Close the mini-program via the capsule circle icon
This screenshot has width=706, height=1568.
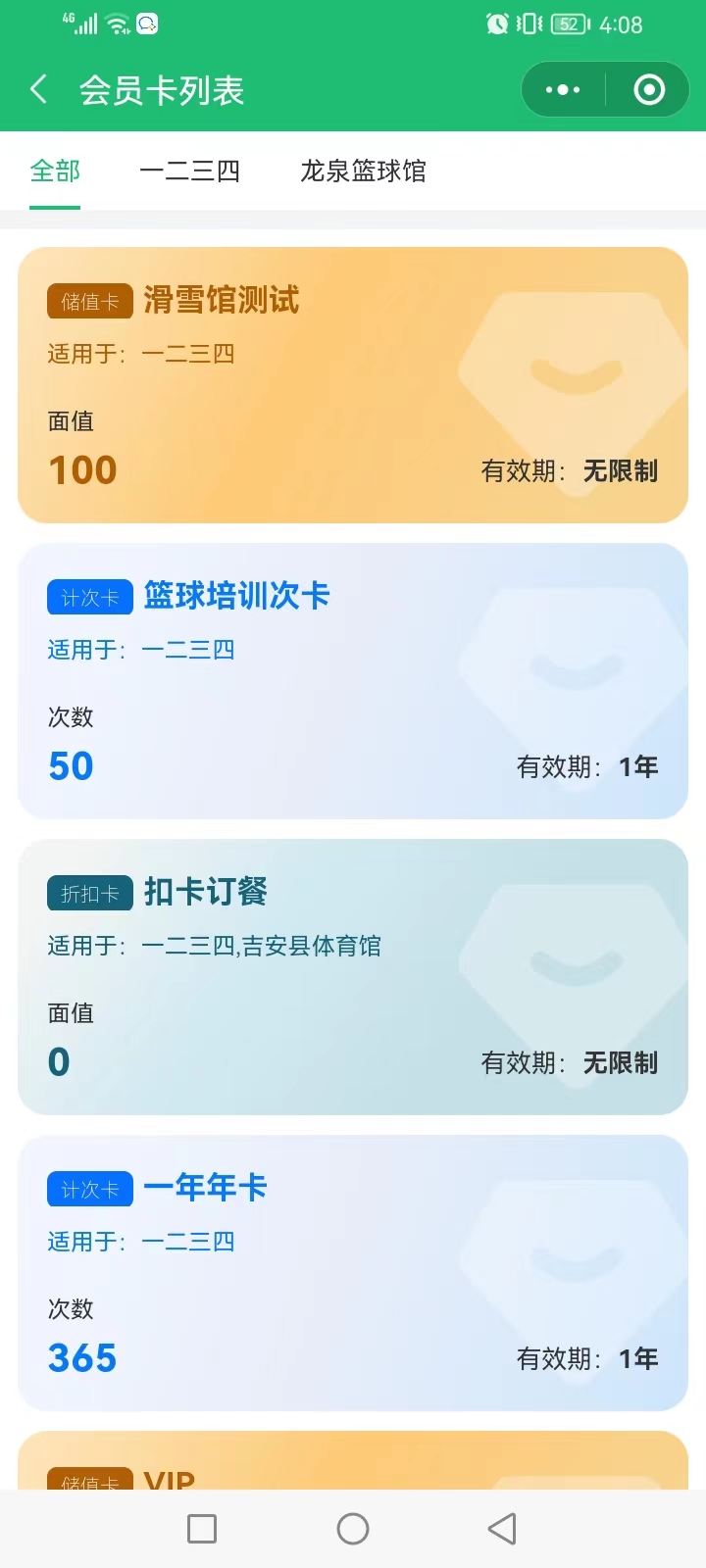[648, 89]
